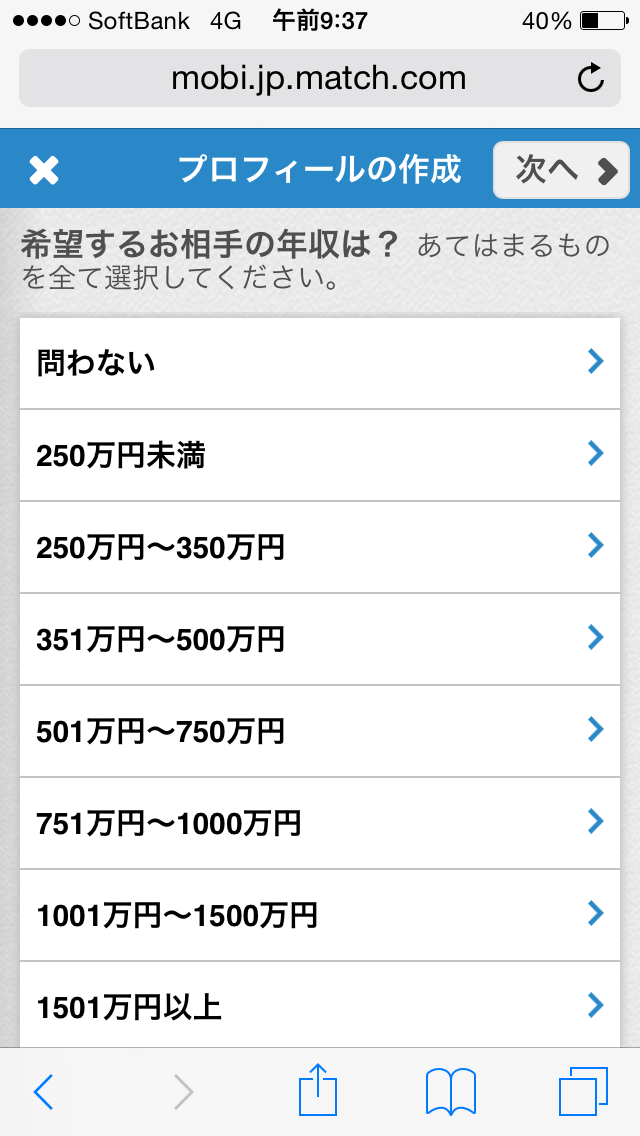Close the profile creation screen
The height and width of the screenshot is (1136, 640).
point(44,170)
